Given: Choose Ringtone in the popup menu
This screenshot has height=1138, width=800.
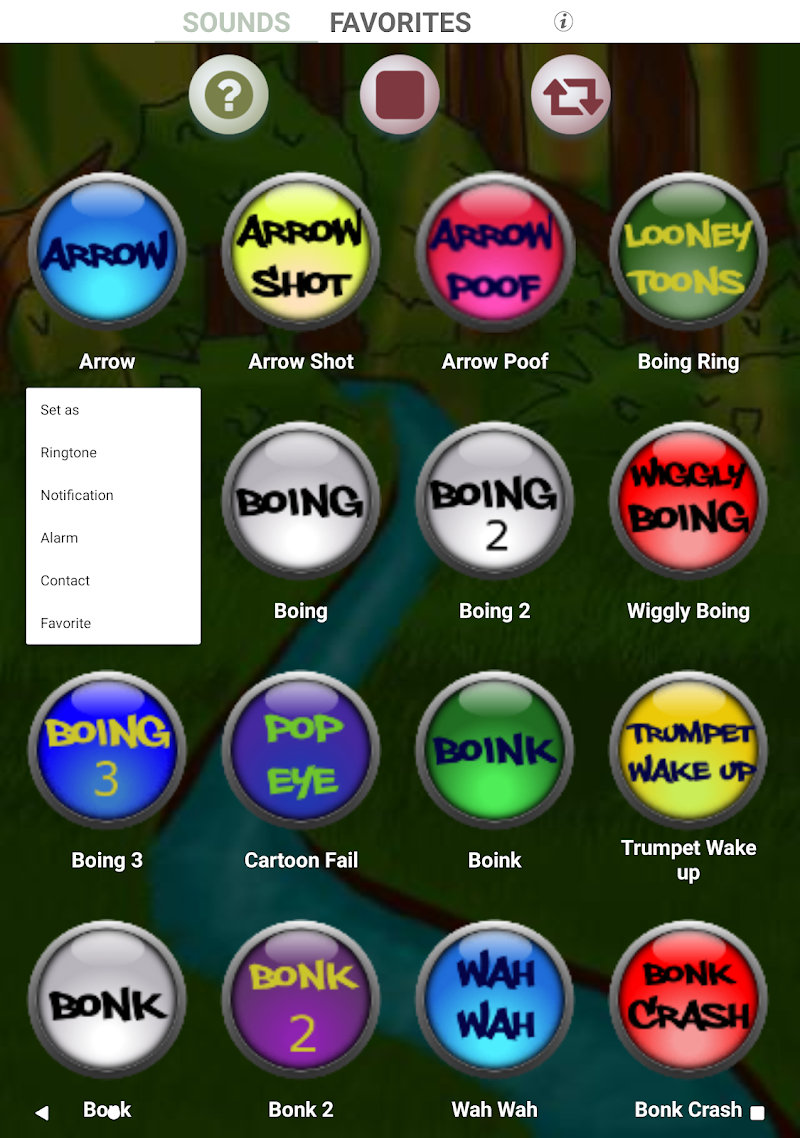Looking at the screenshot, I should [69, 453].
